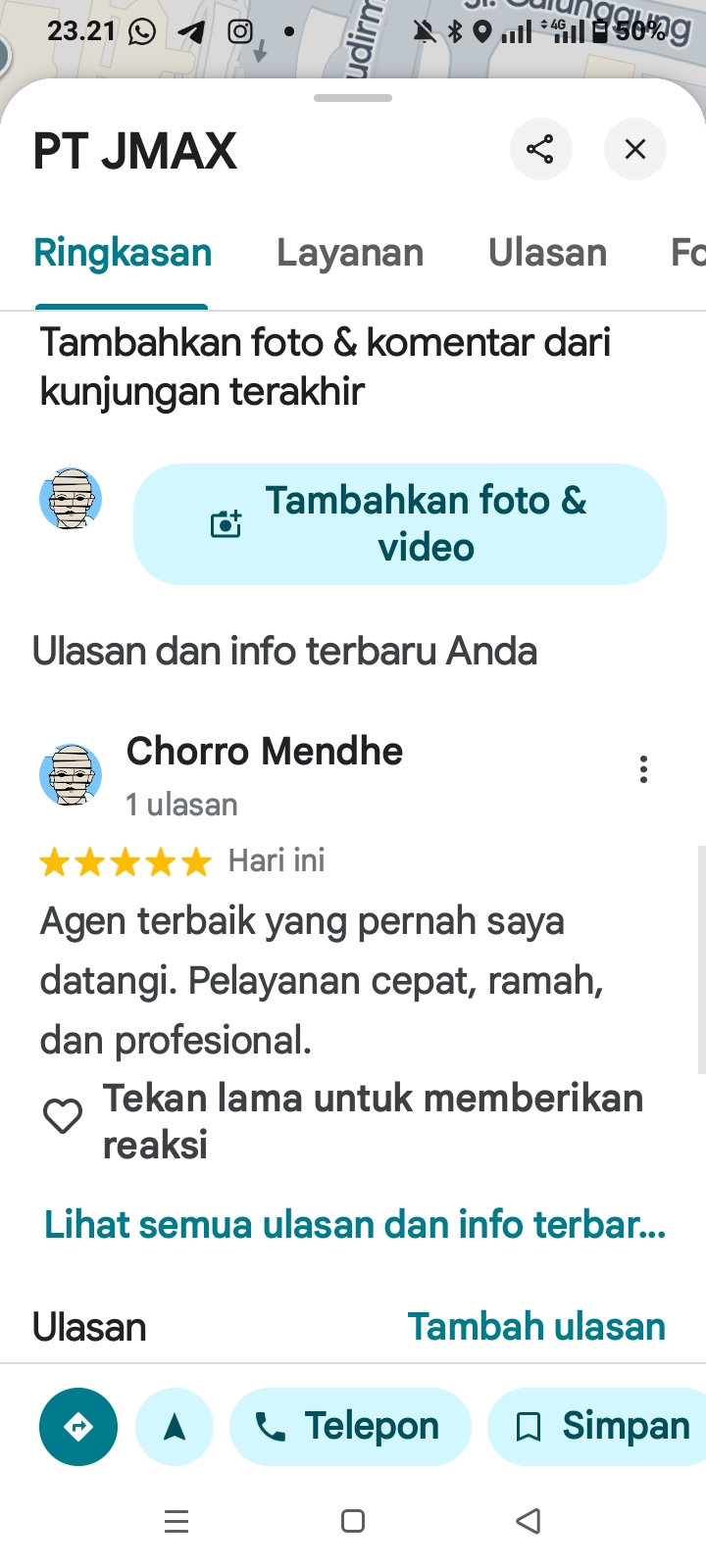Image resolution: width=706 pixels, height=1568 pixels.
Task: Call the business via Telepon
Action: (x=350, y=1427)
